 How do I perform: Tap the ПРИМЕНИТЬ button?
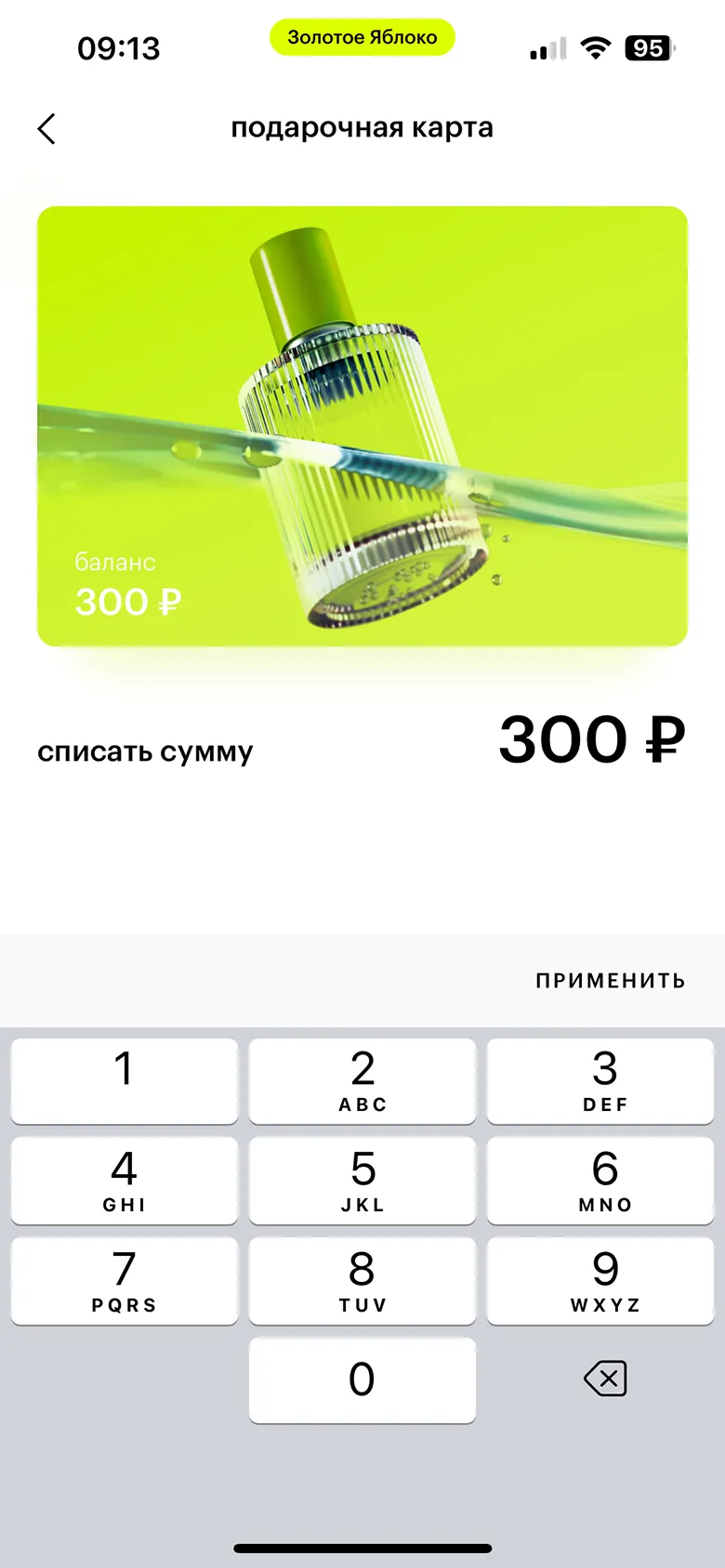tap(611, 980)
